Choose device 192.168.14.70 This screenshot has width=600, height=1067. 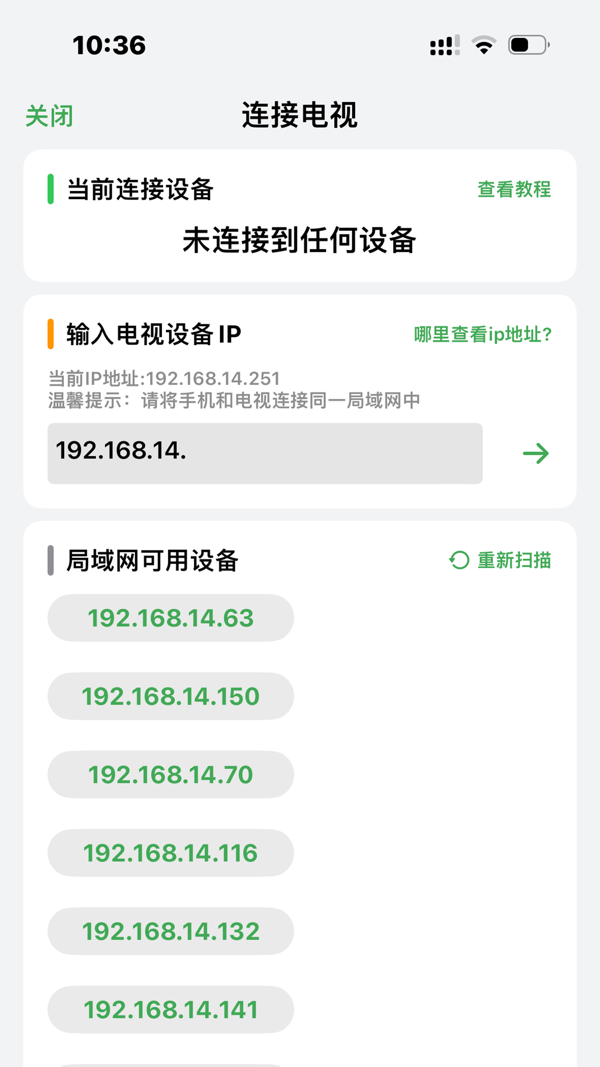(171, 774)
